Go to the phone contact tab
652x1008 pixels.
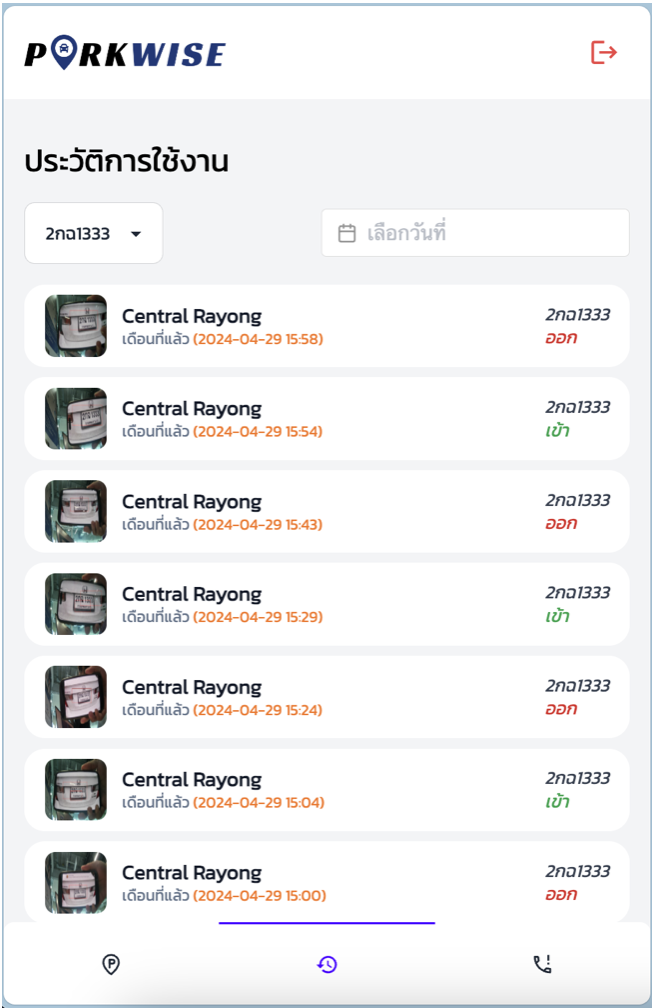tap(542, 964)
